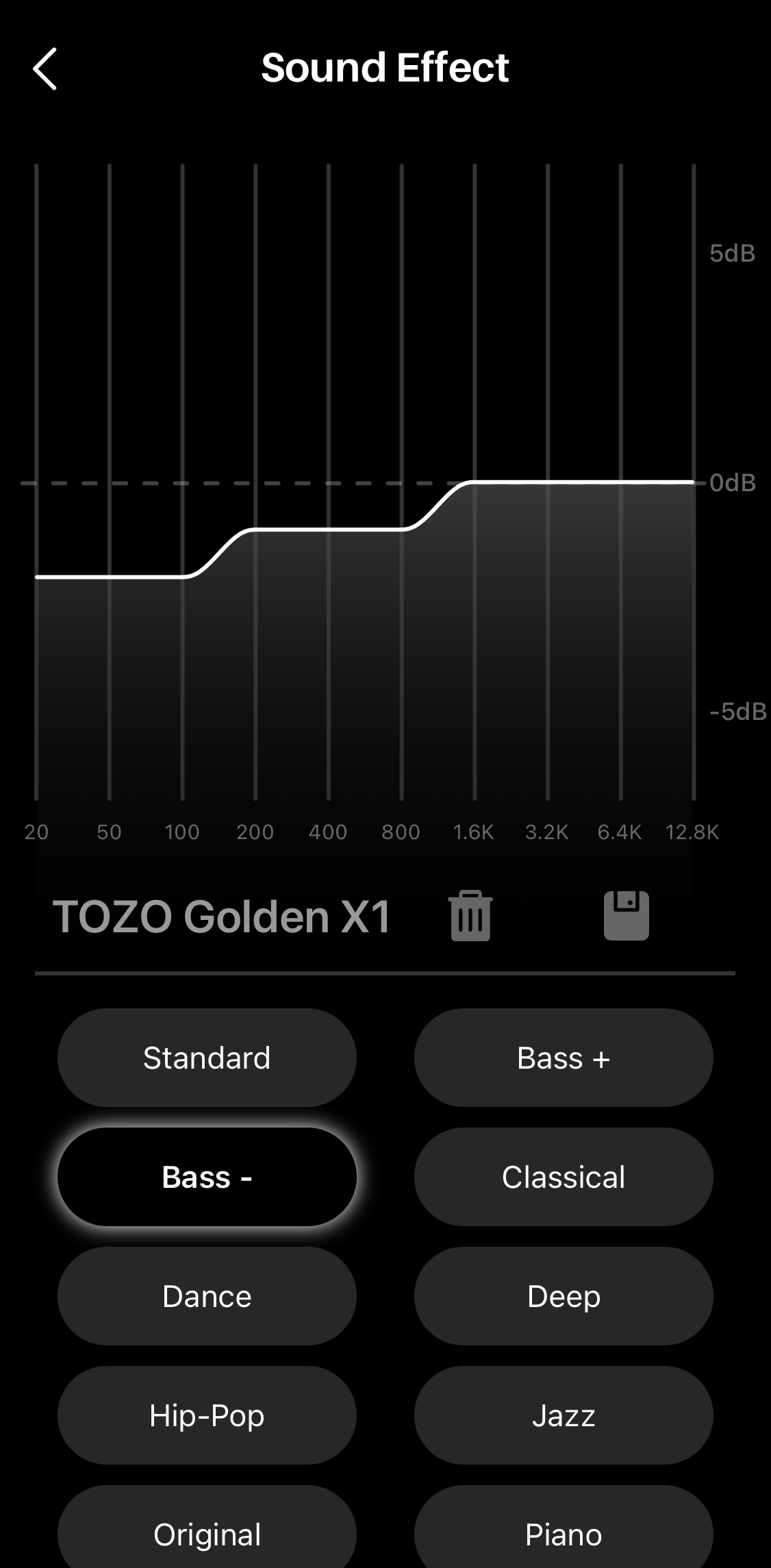Select the Hip-Pop equalizer preset
This screenshot has height=1568, width=771.
pyautogui.click(x=207, y=1415)
